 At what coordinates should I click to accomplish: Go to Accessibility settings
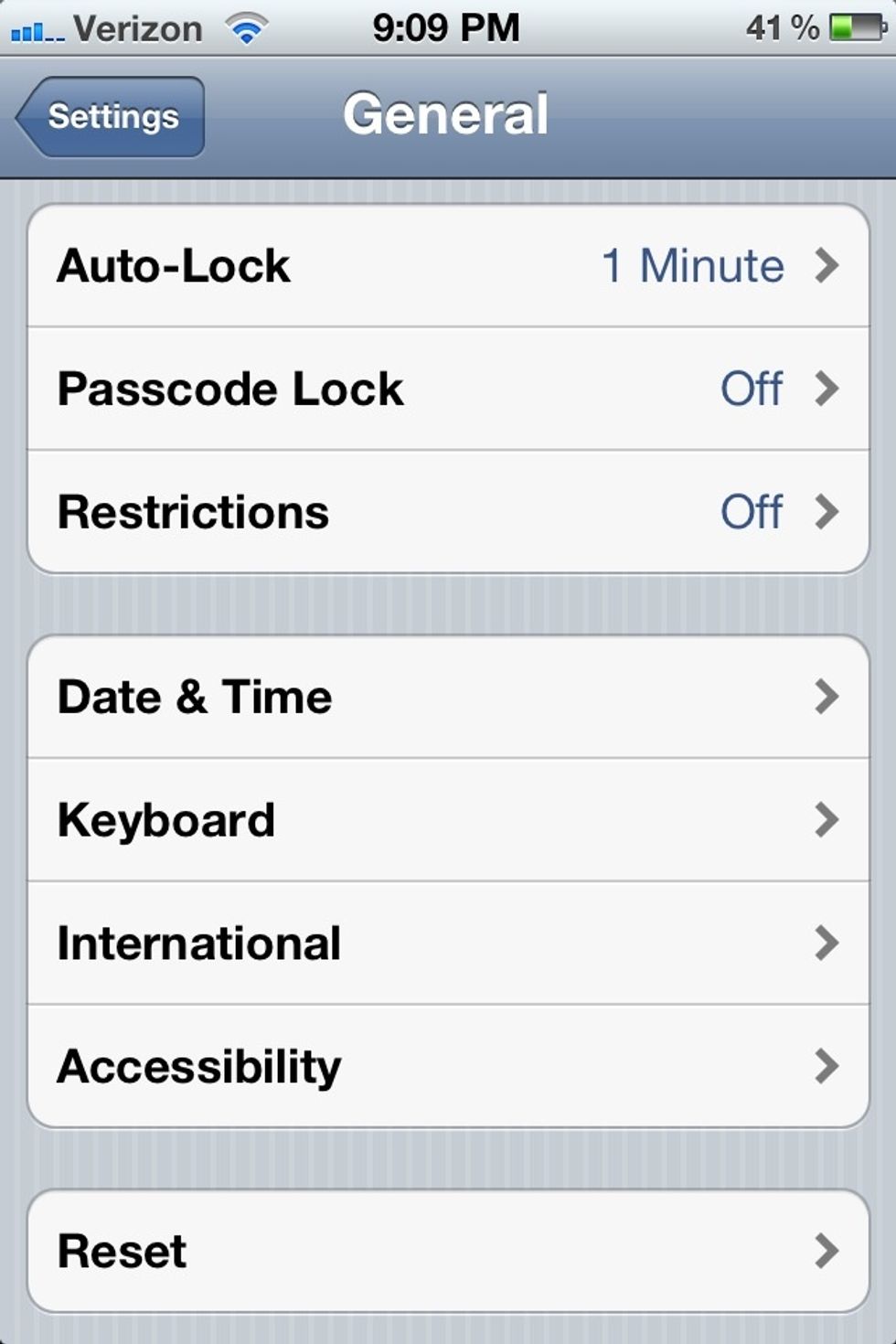click(448, 1066)
